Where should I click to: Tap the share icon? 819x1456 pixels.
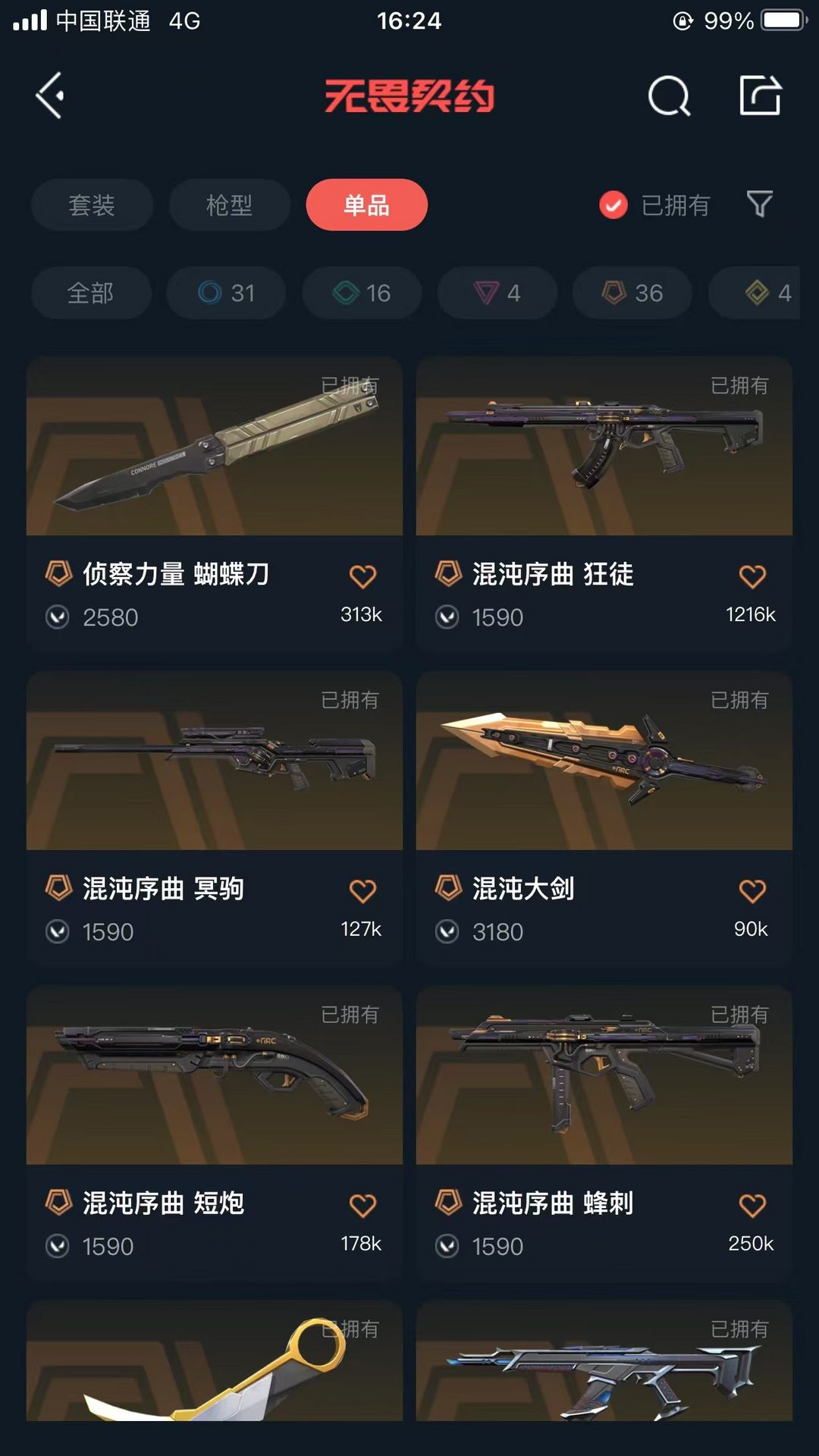coord(761,96)
